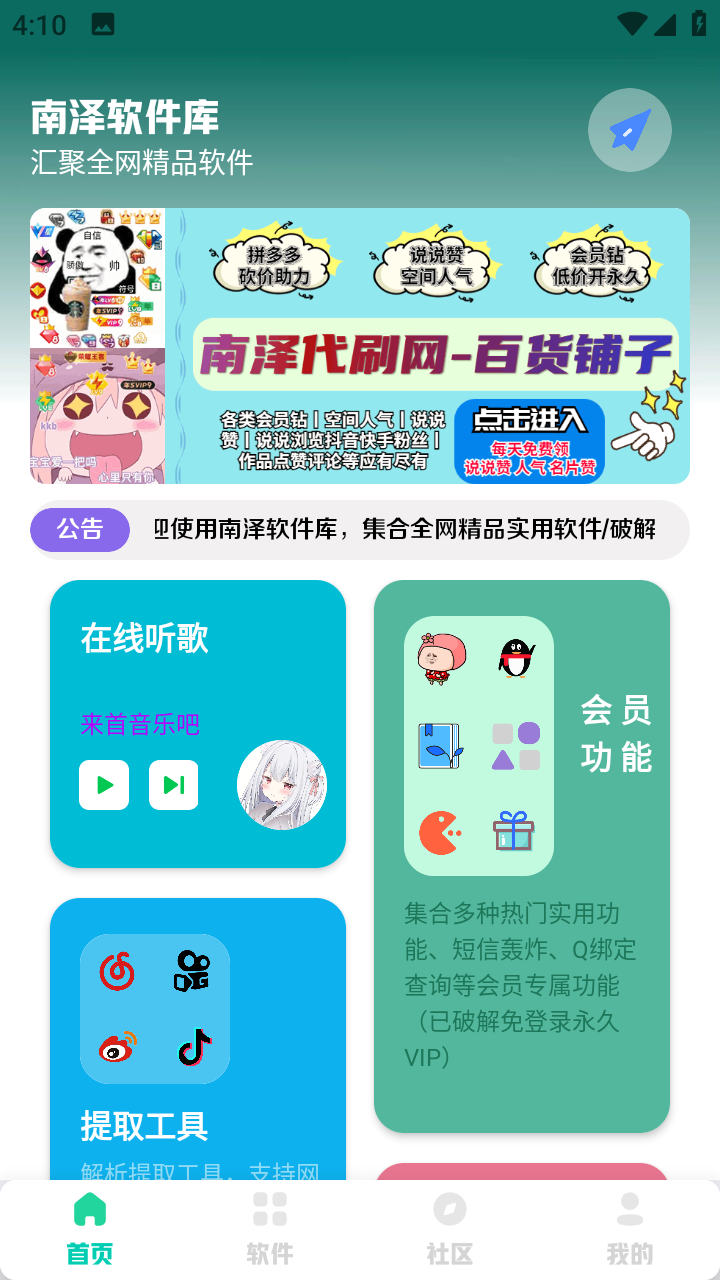Open the 公告 announcement bar
This screenshot has width=720, height=1280.
[x=360, y=530]
